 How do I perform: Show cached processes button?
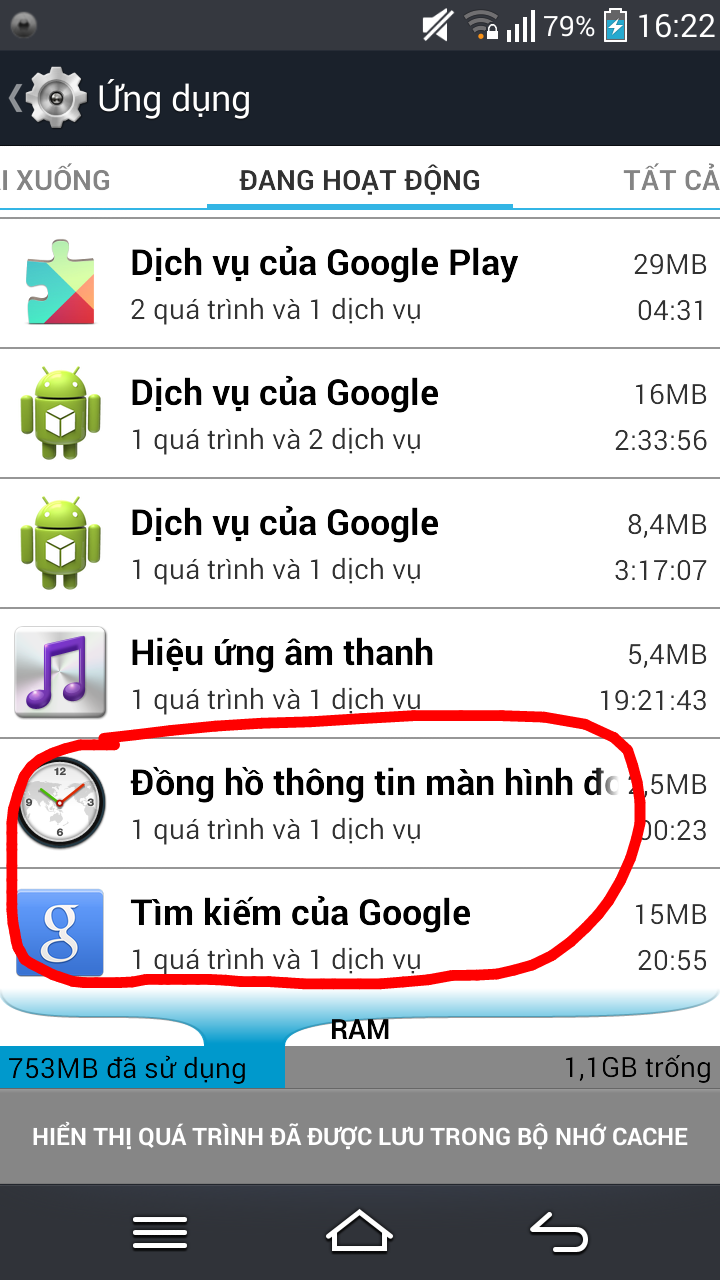click(x=360, y=1137)
